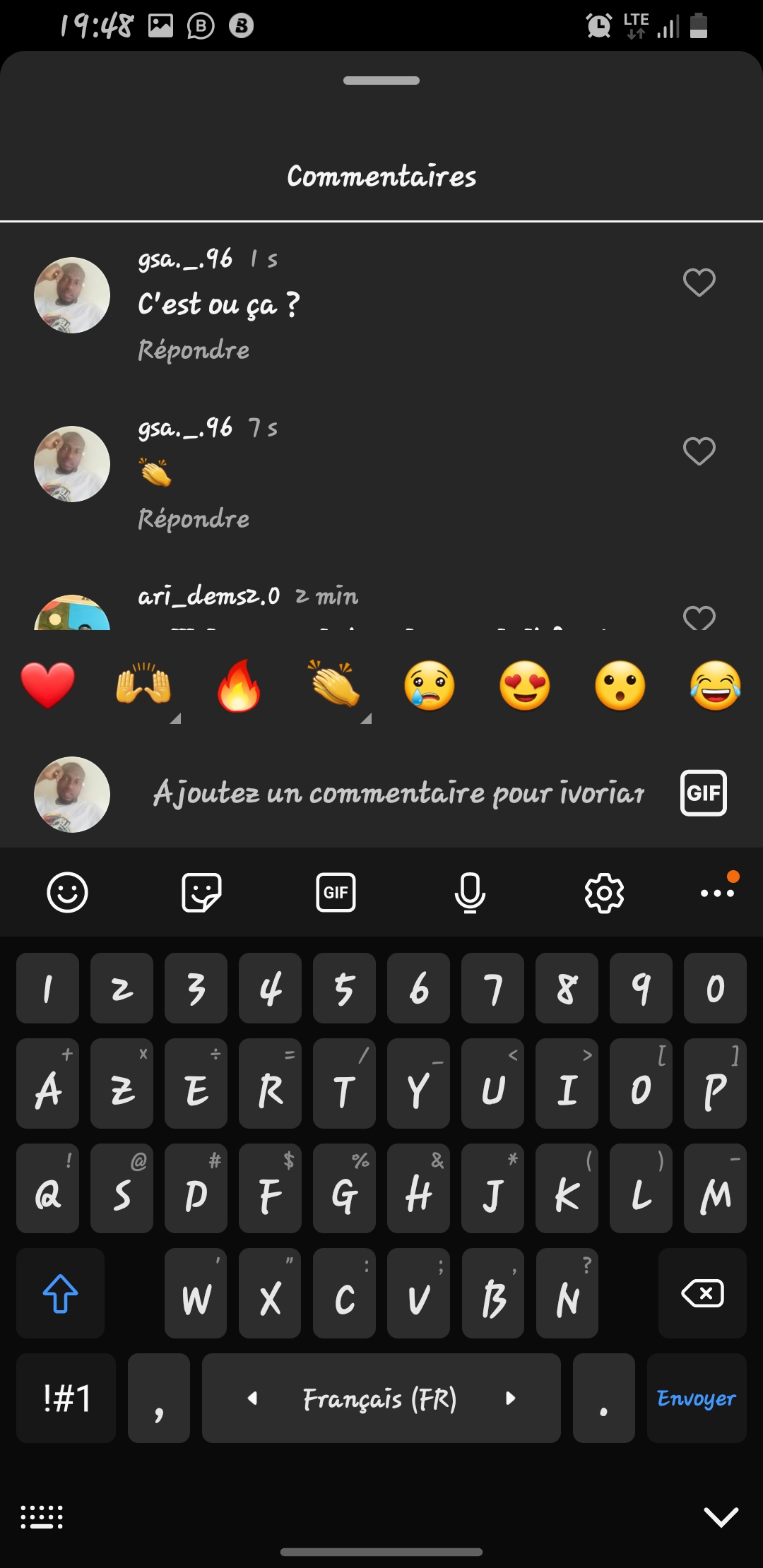Tap the Envoyer key to send

click(697, 1398)
